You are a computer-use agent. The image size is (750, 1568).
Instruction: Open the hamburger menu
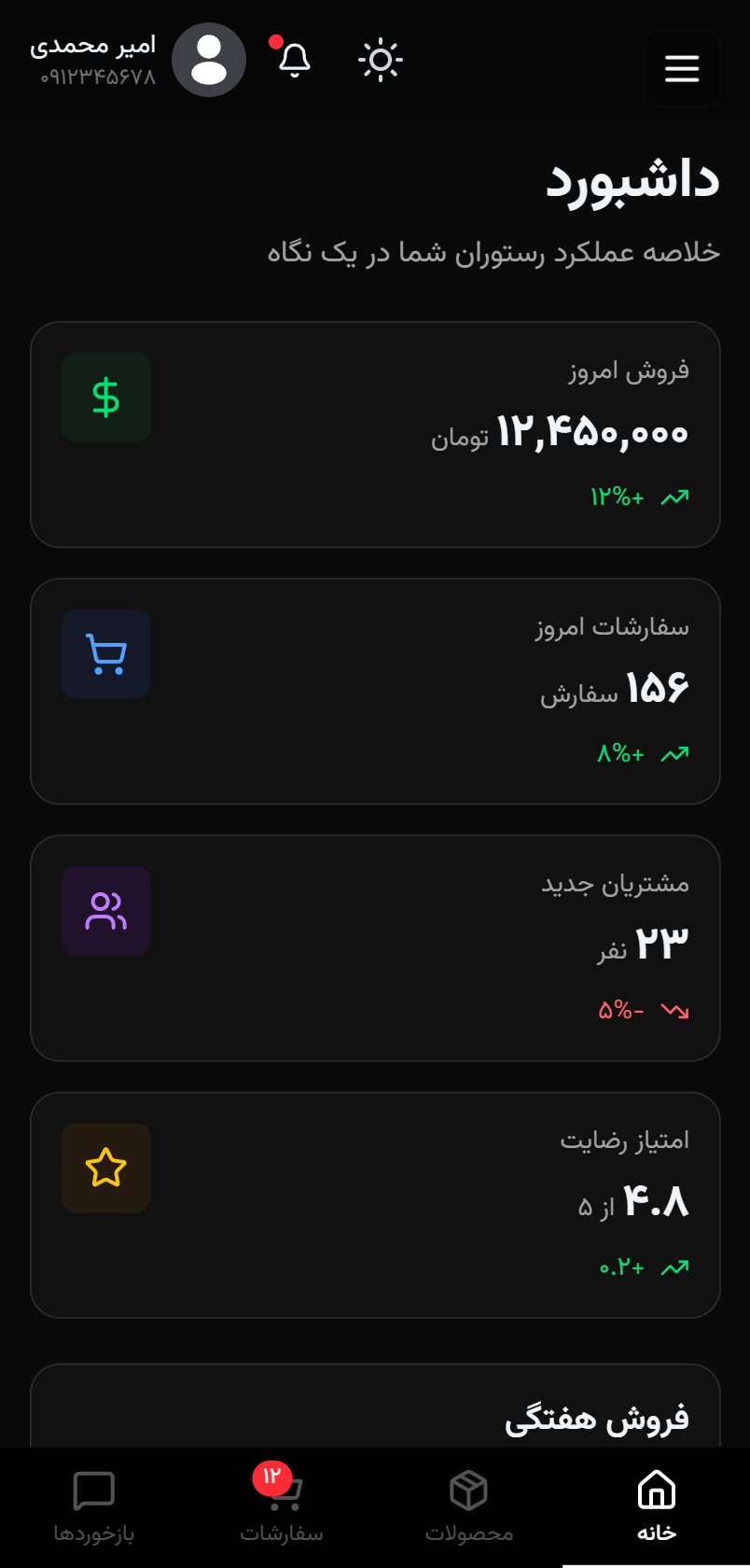682,68
